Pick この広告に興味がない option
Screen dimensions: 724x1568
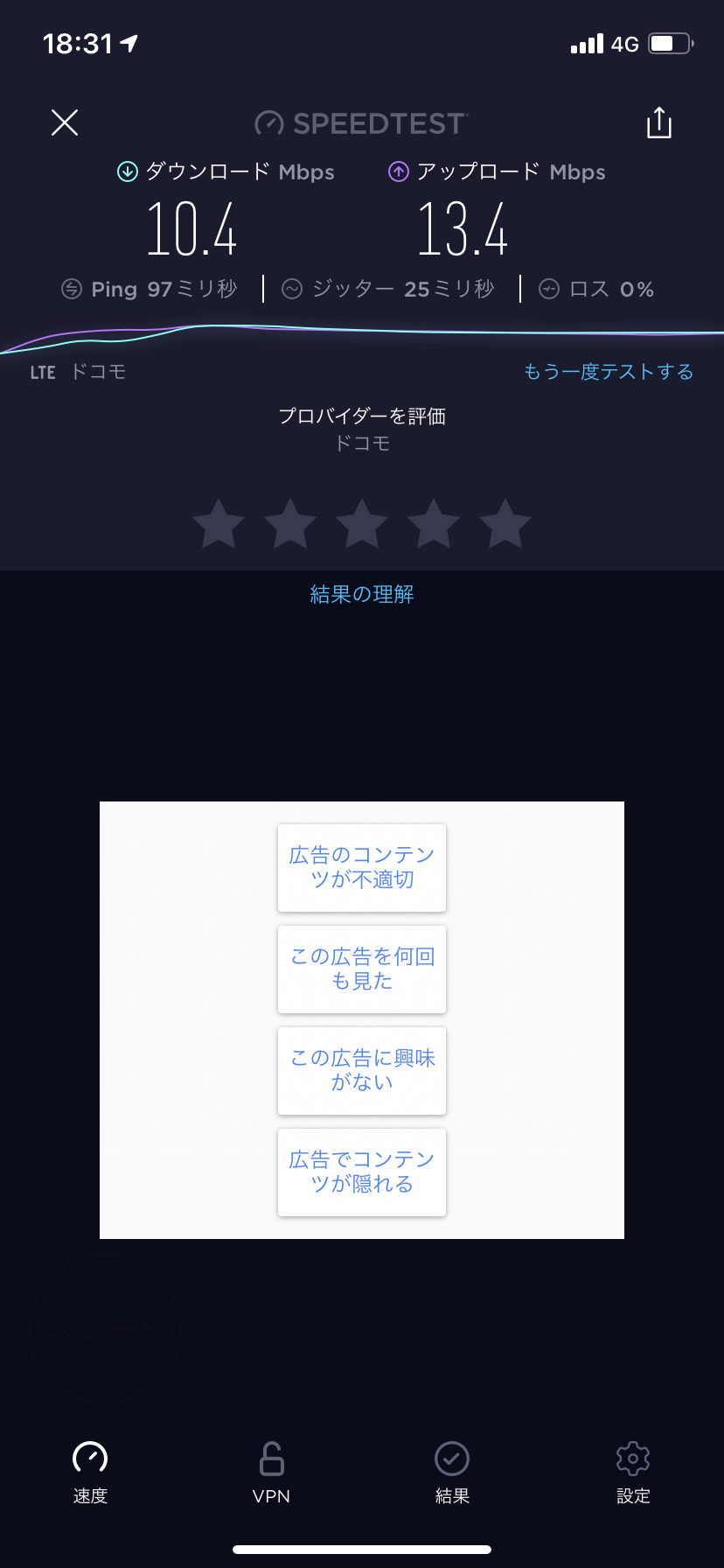pos(362,1070)
